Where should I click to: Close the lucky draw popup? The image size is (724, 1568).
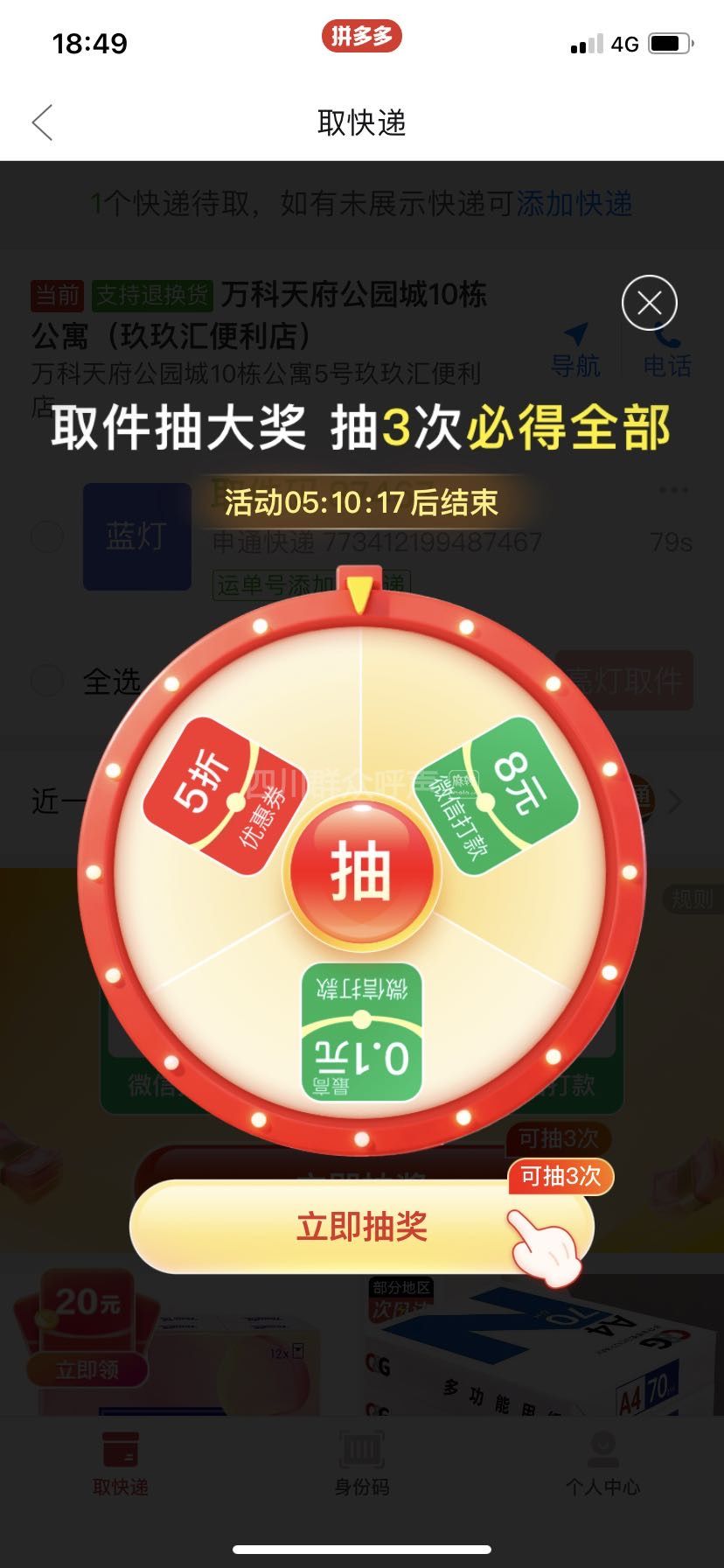[649, 303]
